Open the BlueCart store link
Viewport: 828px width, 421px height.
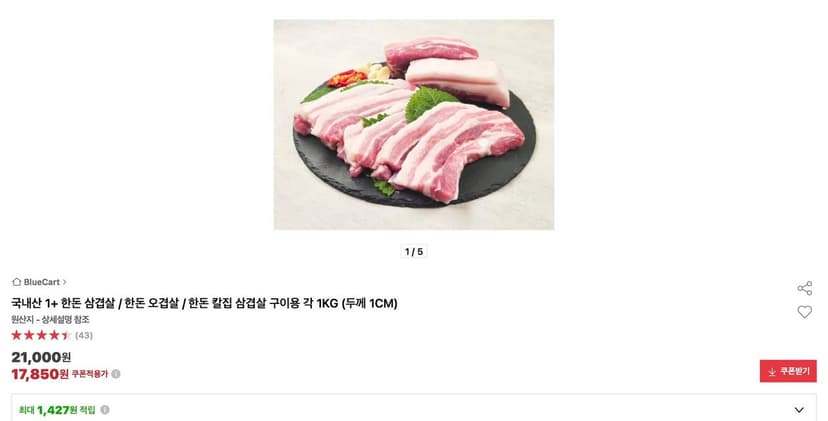(x=39, y=282)
